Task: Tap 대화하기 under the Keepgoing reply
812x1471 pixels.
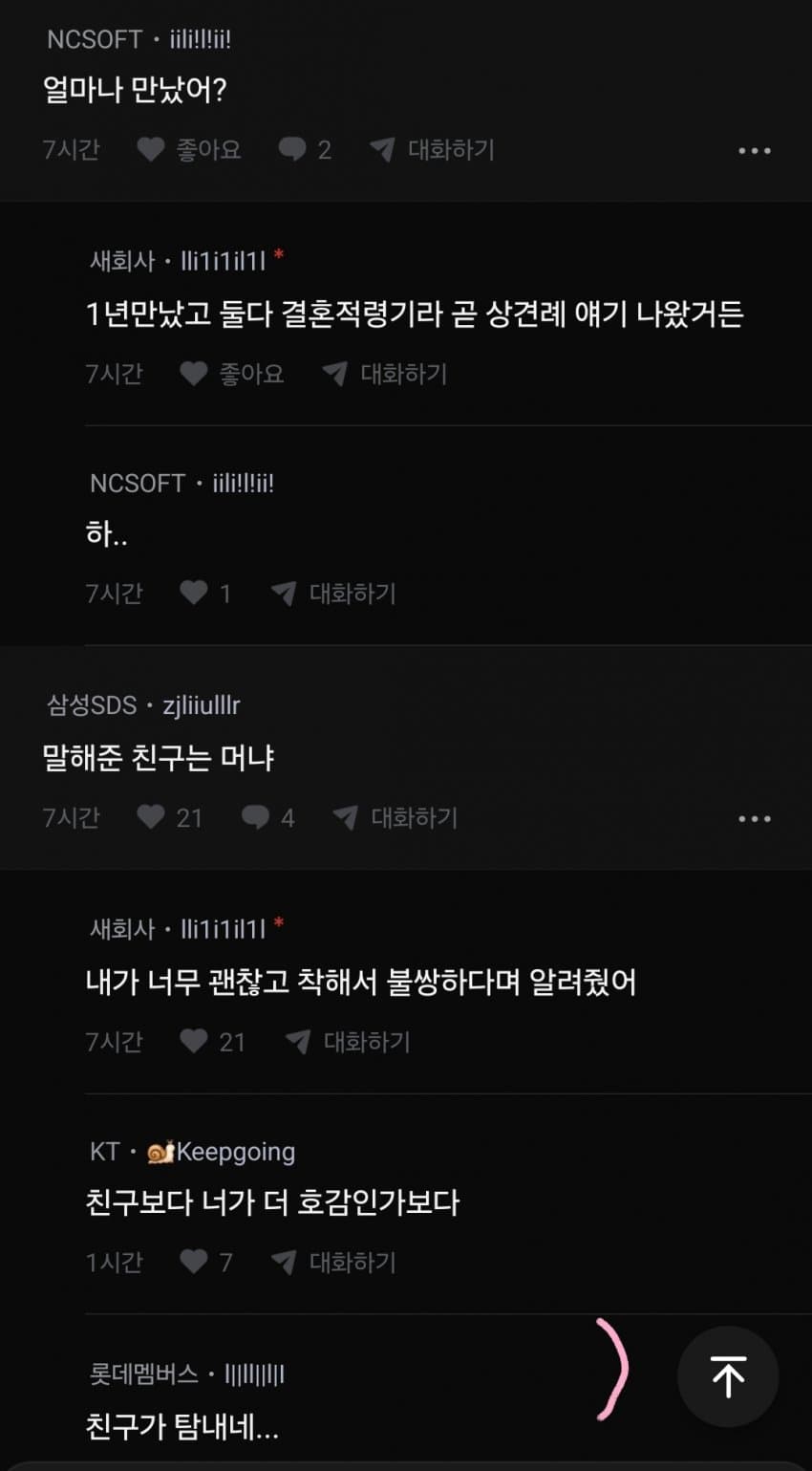Action: (x=333, y=1262)
